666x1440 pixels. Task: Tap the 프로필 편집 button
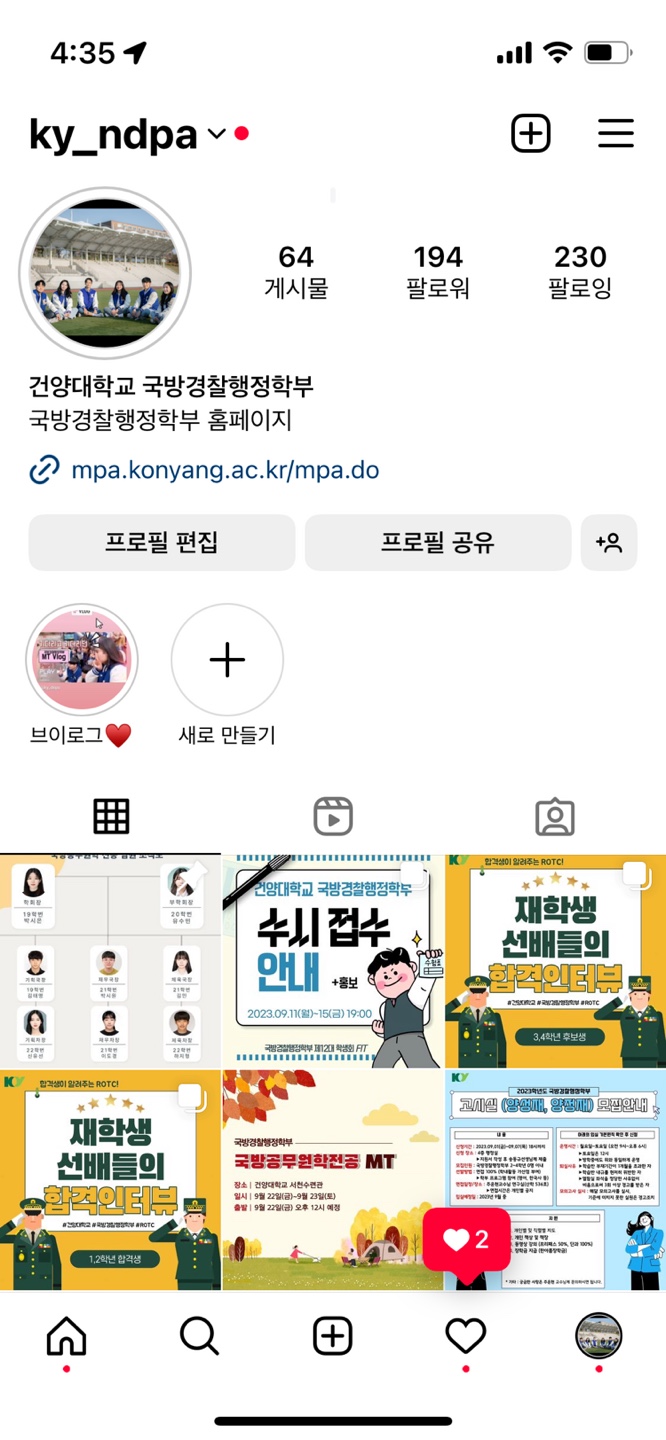pos(162,543)
